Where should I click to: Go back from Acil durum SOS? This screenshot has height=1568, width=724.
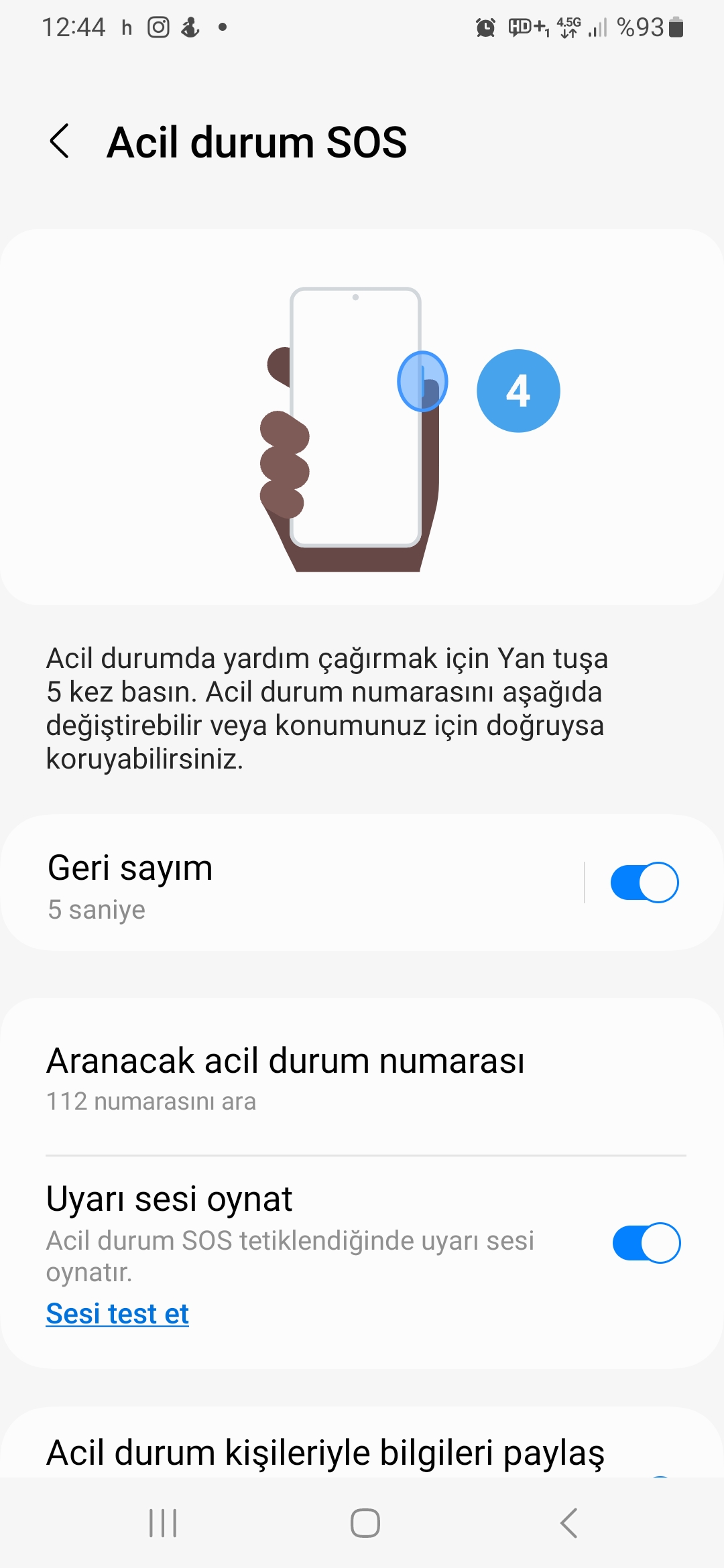pyautogui.click(x=60, y=141)
